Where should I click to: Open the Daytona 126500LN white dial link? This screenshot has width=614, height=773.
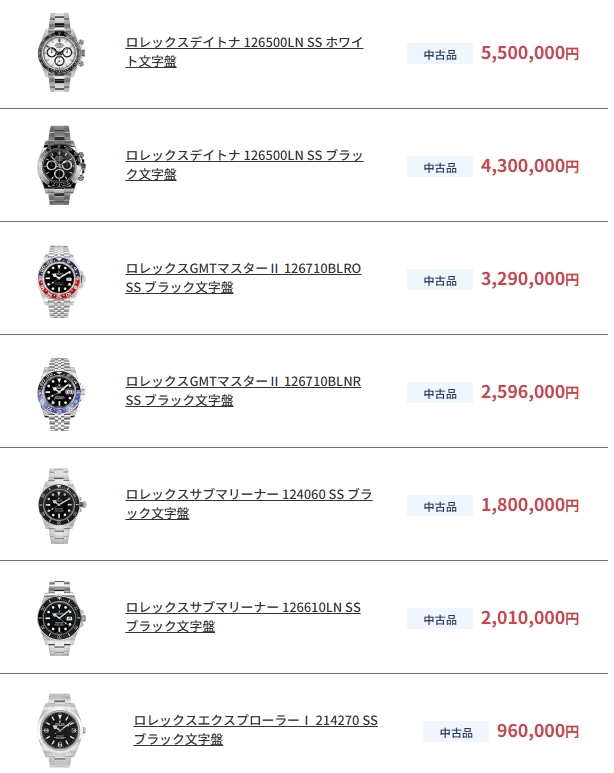(x=244, y=43)
